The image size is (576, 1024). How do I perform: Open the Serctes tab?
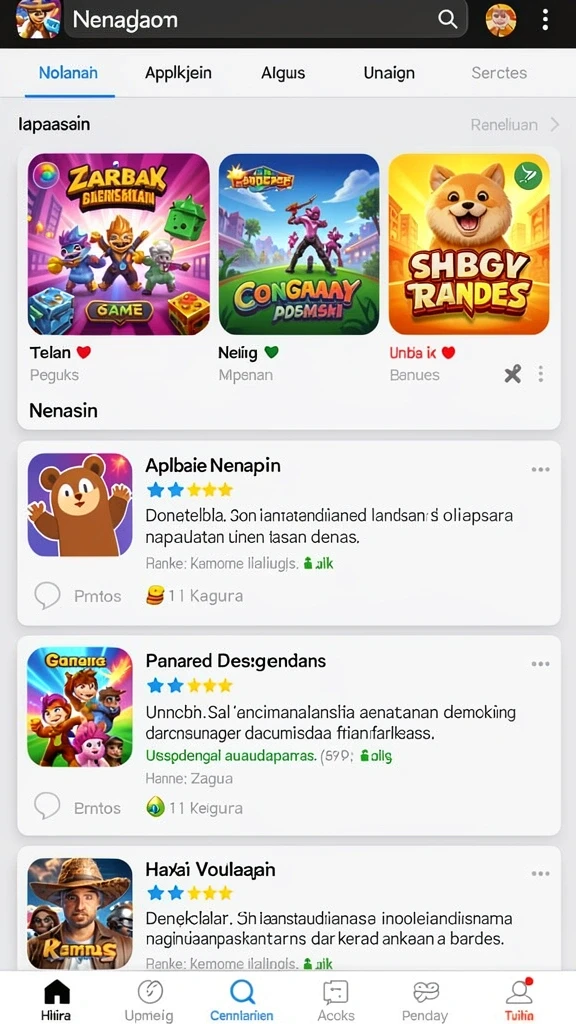pyautogui.click(x=499, y=72)
